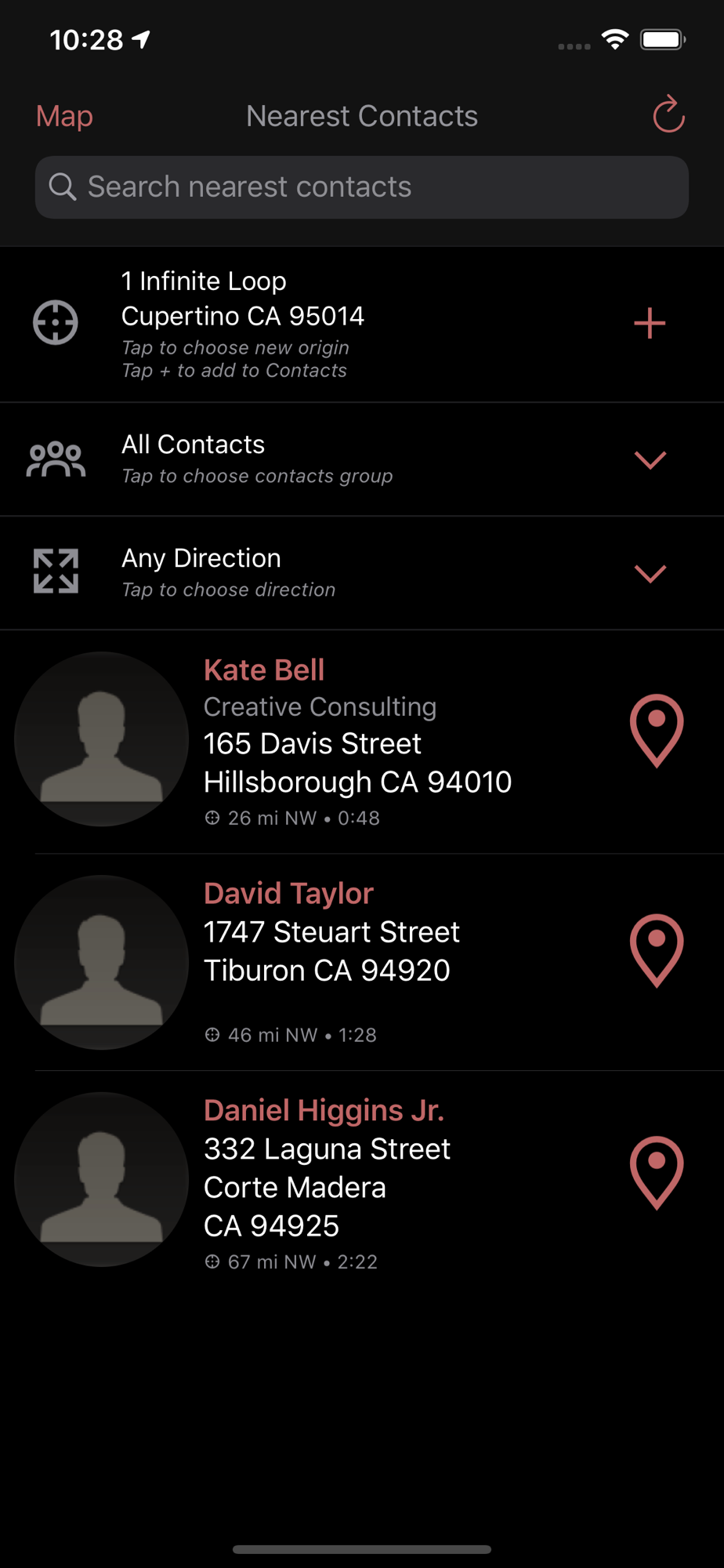724x1568 pixels.
Task: Expand the All Contacts group picker
Action: pos(362,459)
